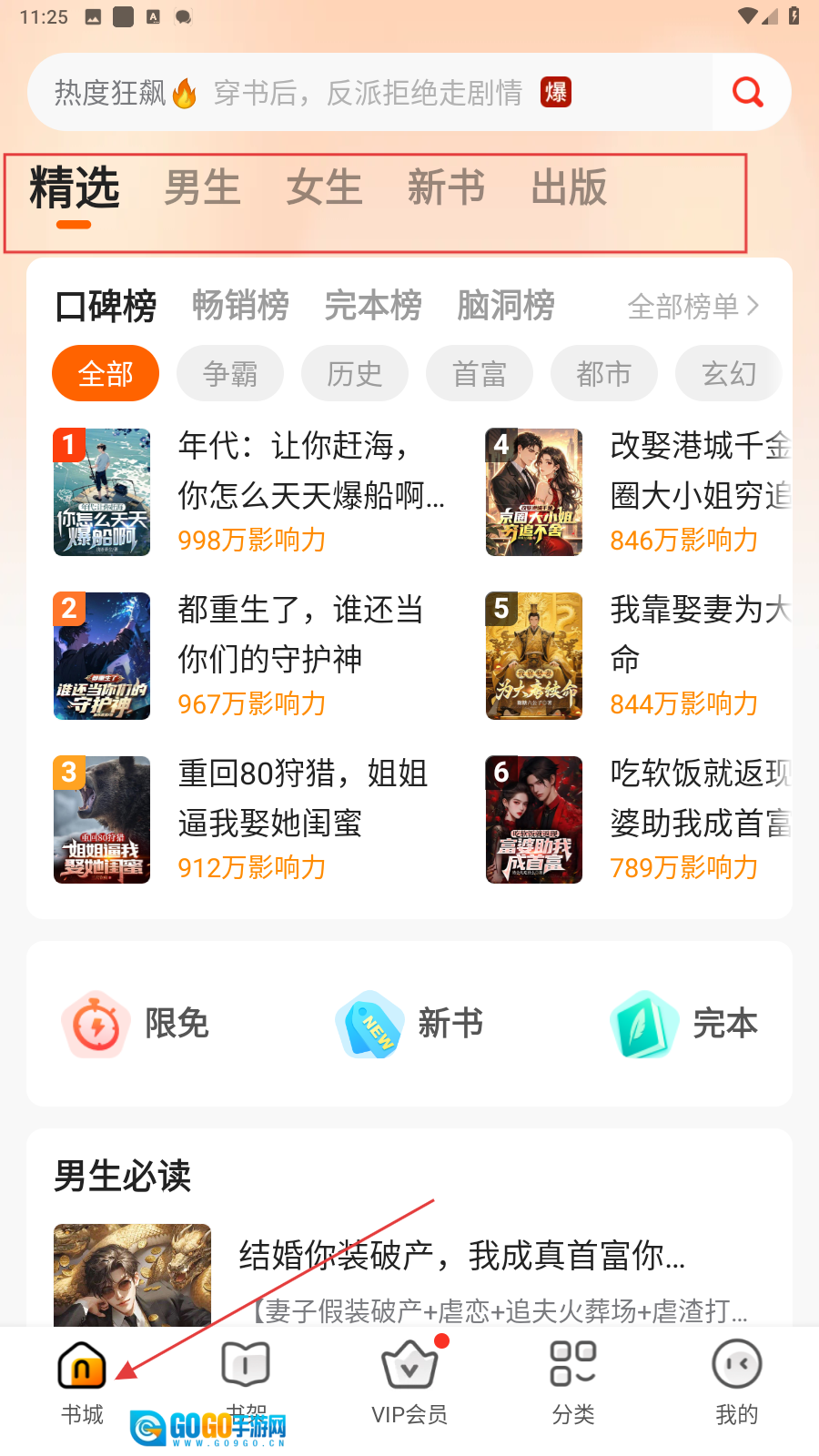
Task: Open the 完本 completed books section
Action: pyautogui.click(x=684, y=1024)
